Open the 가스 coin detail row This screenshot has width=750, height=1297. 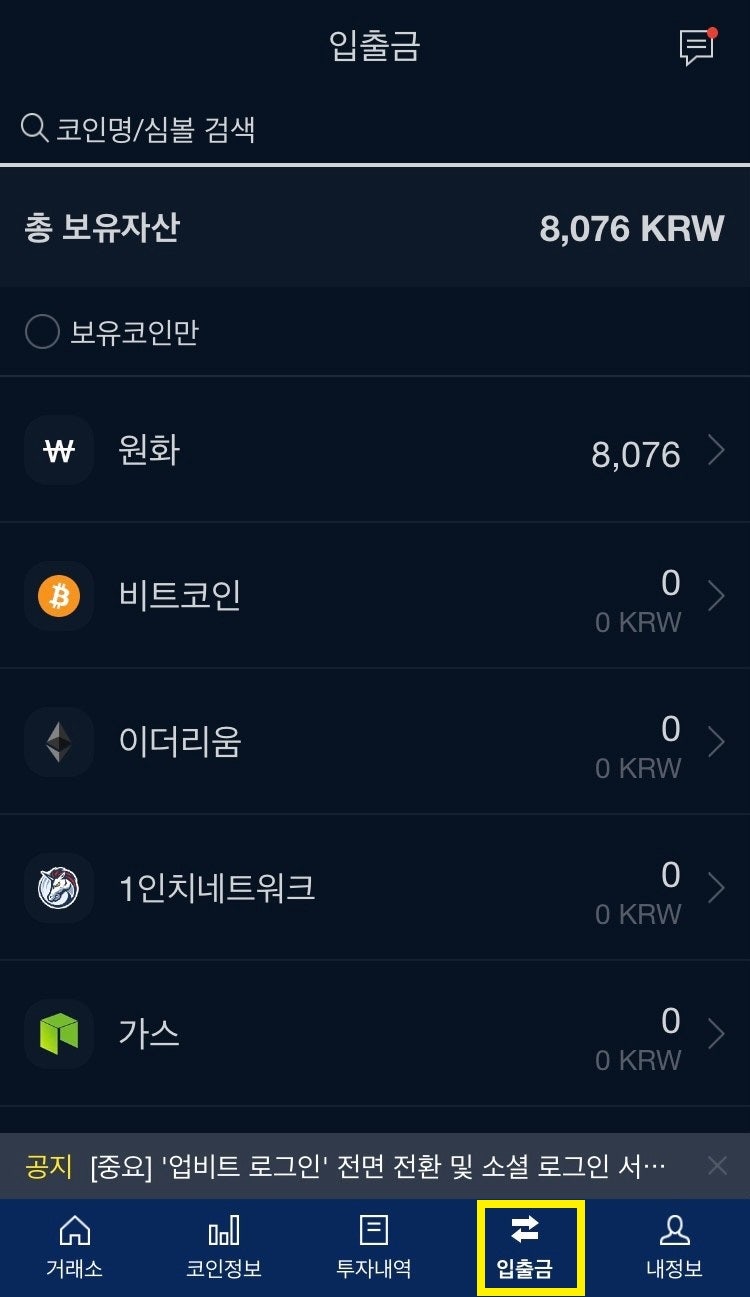[x=375, y=1034]
